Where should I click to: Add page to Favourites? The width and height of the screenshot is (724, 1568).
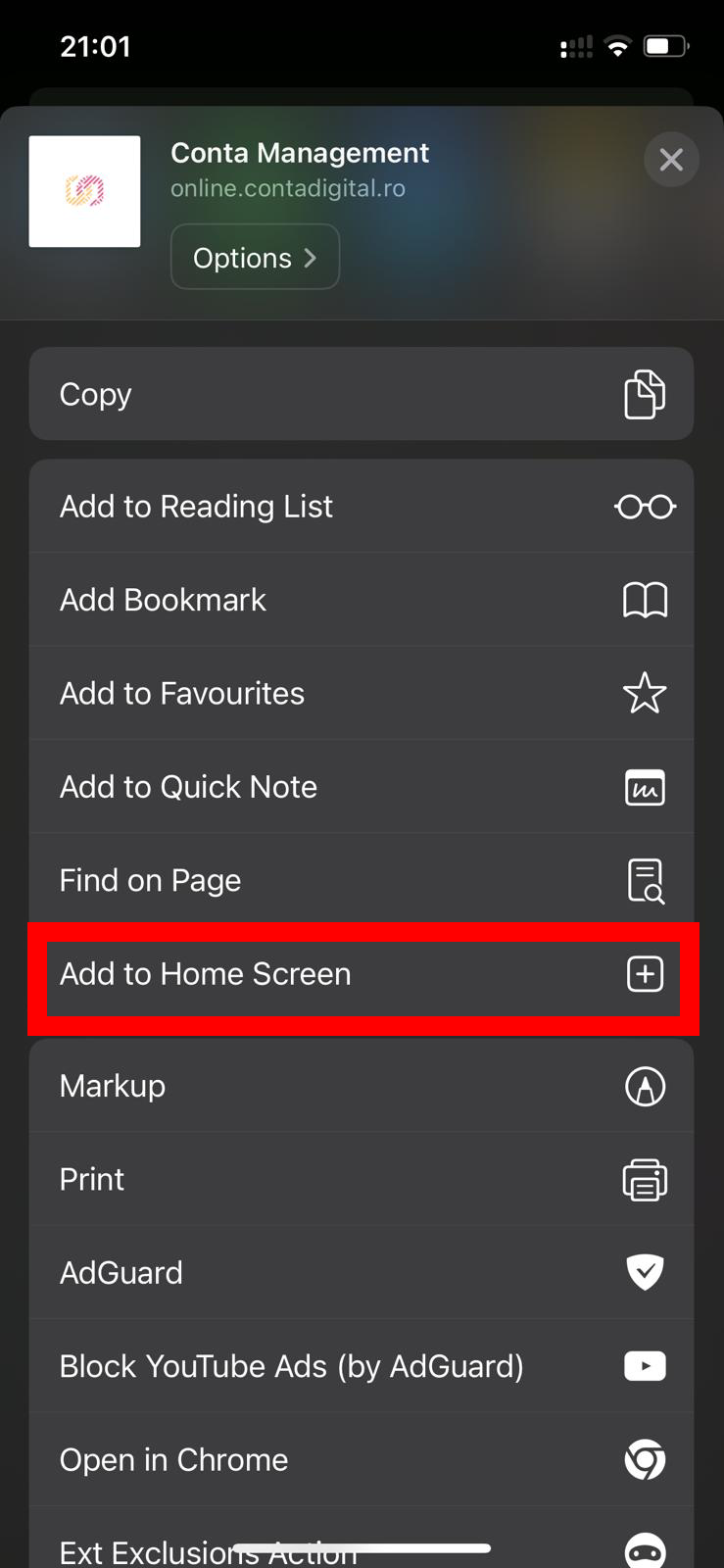click(x=361, y=694)
